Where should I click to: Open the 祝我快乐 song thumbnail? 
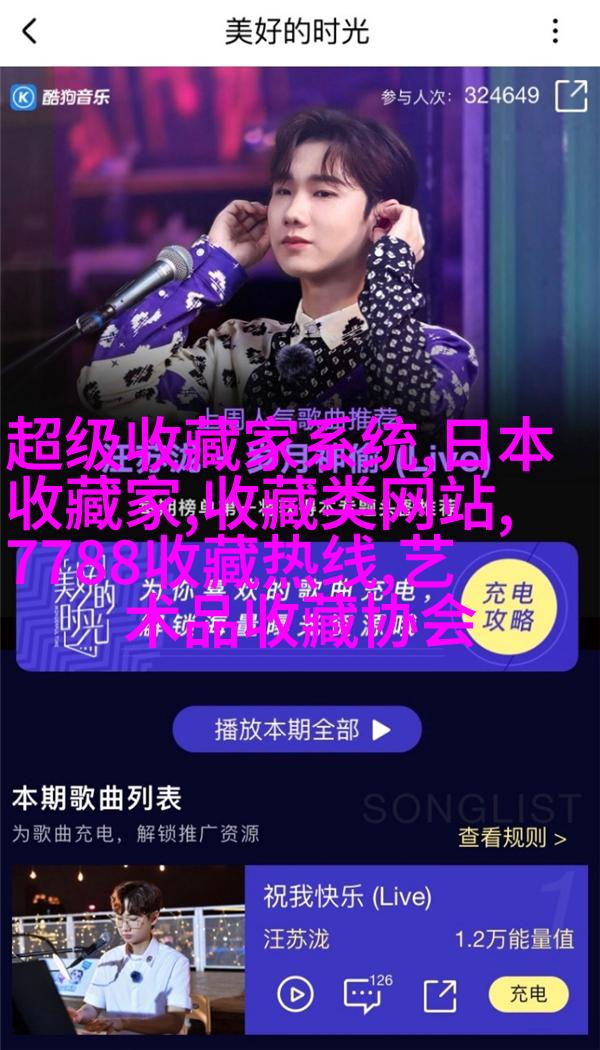pos(128,949)
